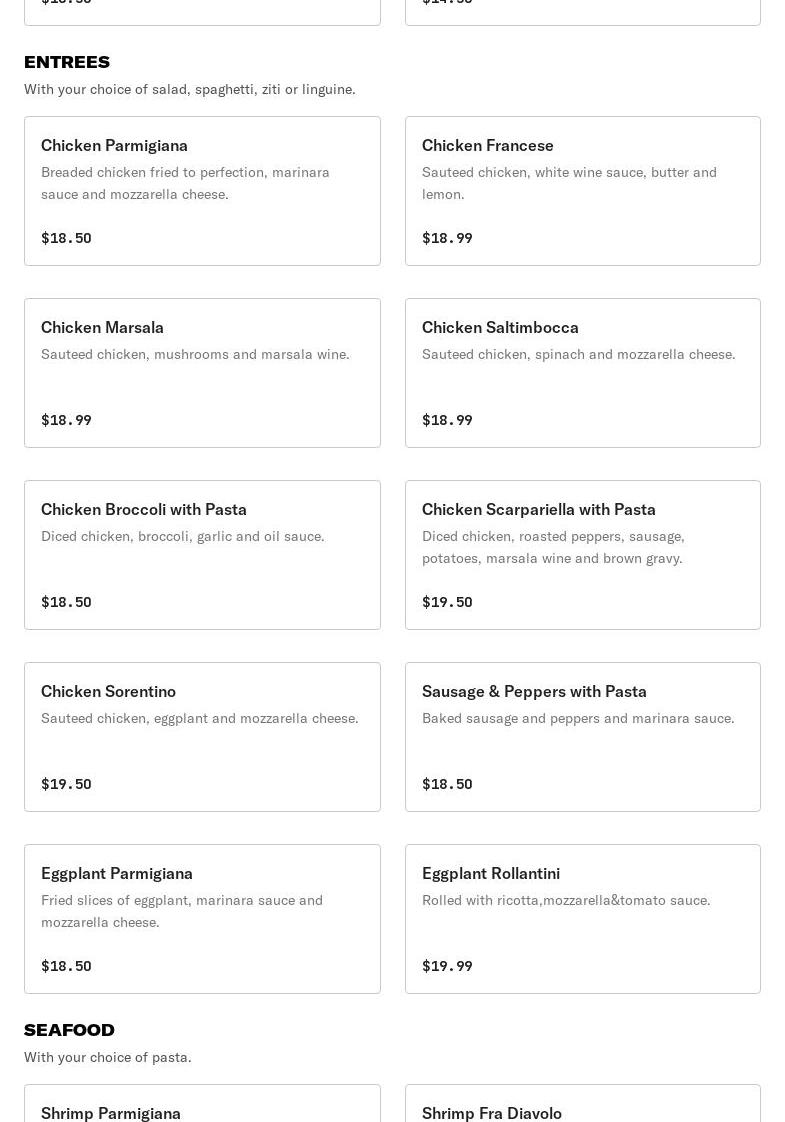Screen dimensions: 785x1122
Task: Open Chicken Saltimbocca details
Action: (x=582, y=373)
